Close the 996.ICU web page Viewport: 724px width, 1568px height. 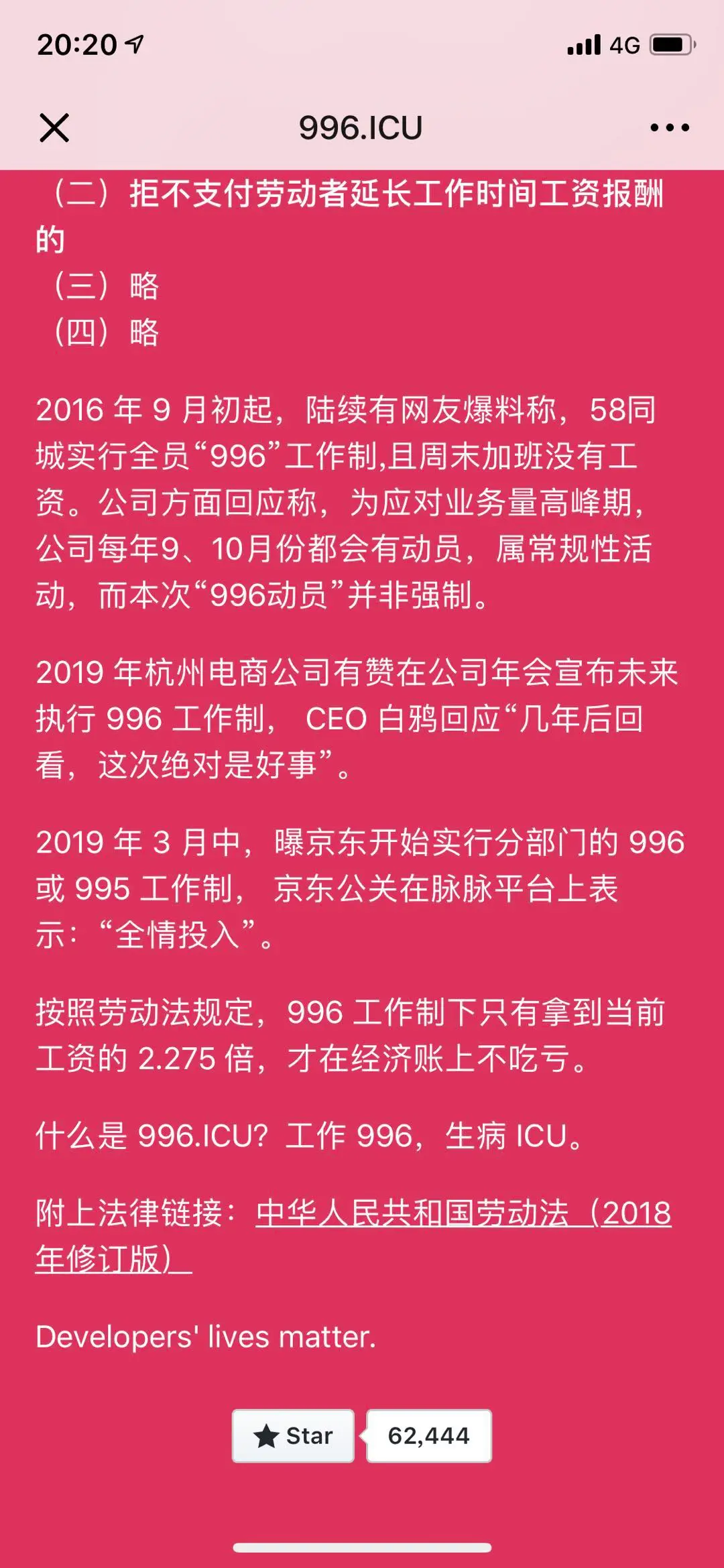[x=54, y=128]
